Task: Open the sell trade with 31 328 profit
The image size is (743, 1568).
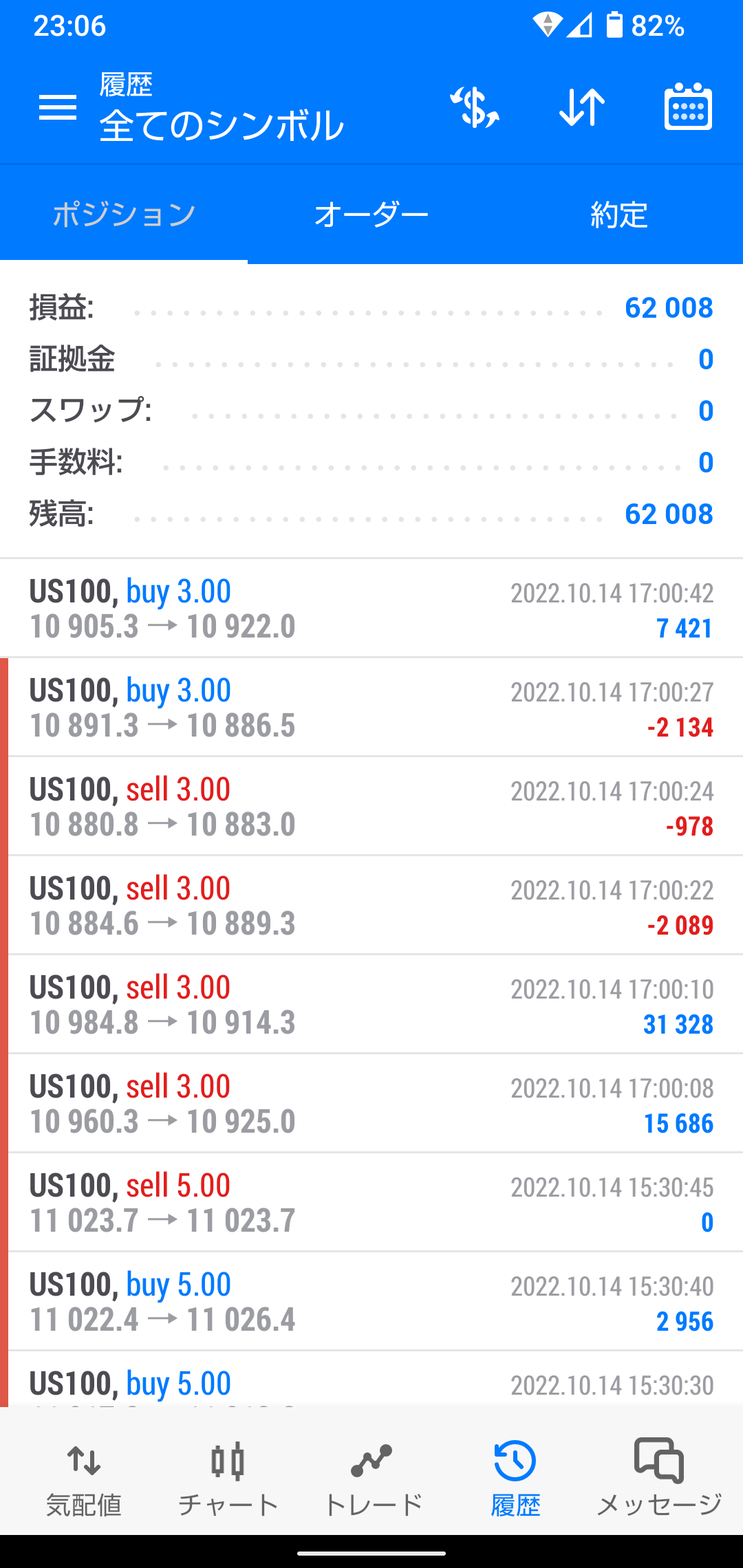Action: pyautogui.click(x=371, y=1005)
